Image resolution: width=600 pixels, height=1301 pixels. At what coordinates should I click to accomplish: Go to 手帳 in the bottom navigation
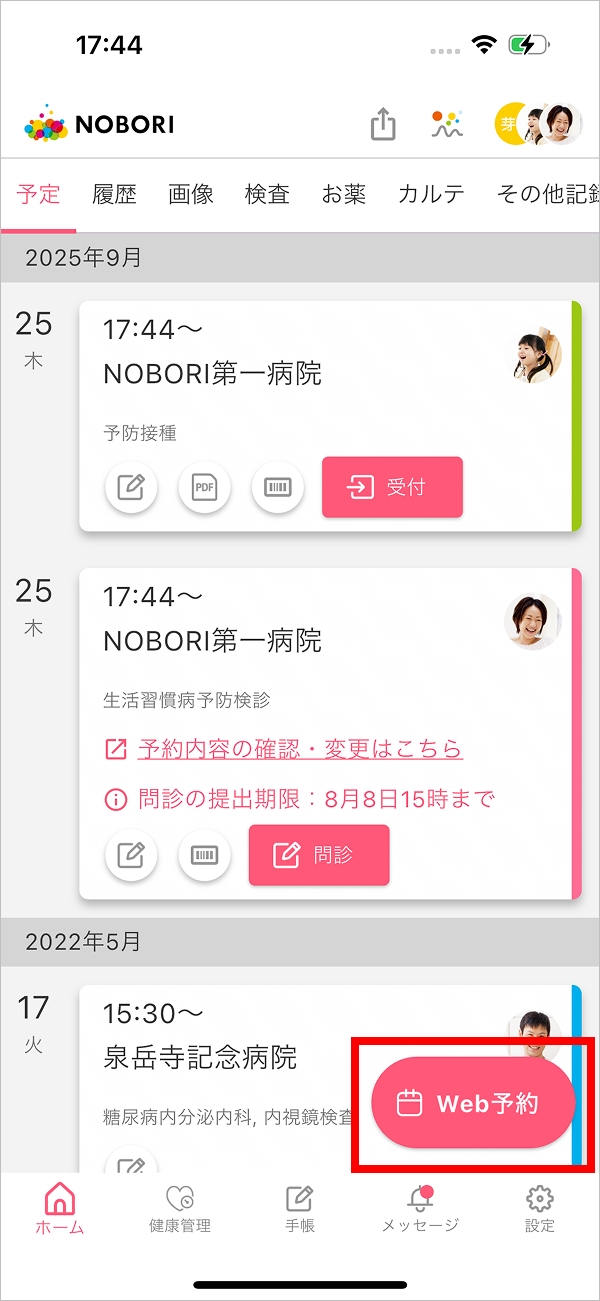(x=300, y=1208)
